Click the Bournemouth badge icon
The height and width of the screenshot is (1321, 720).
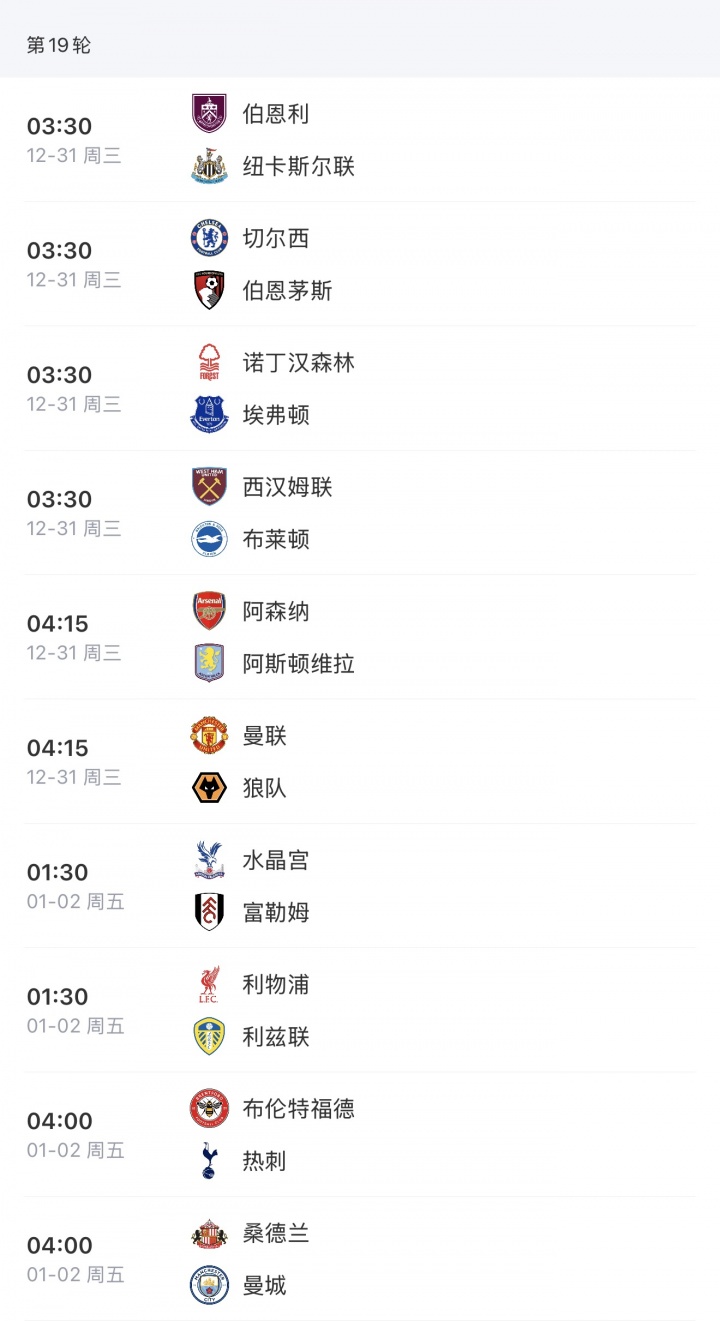coord(208,290)
